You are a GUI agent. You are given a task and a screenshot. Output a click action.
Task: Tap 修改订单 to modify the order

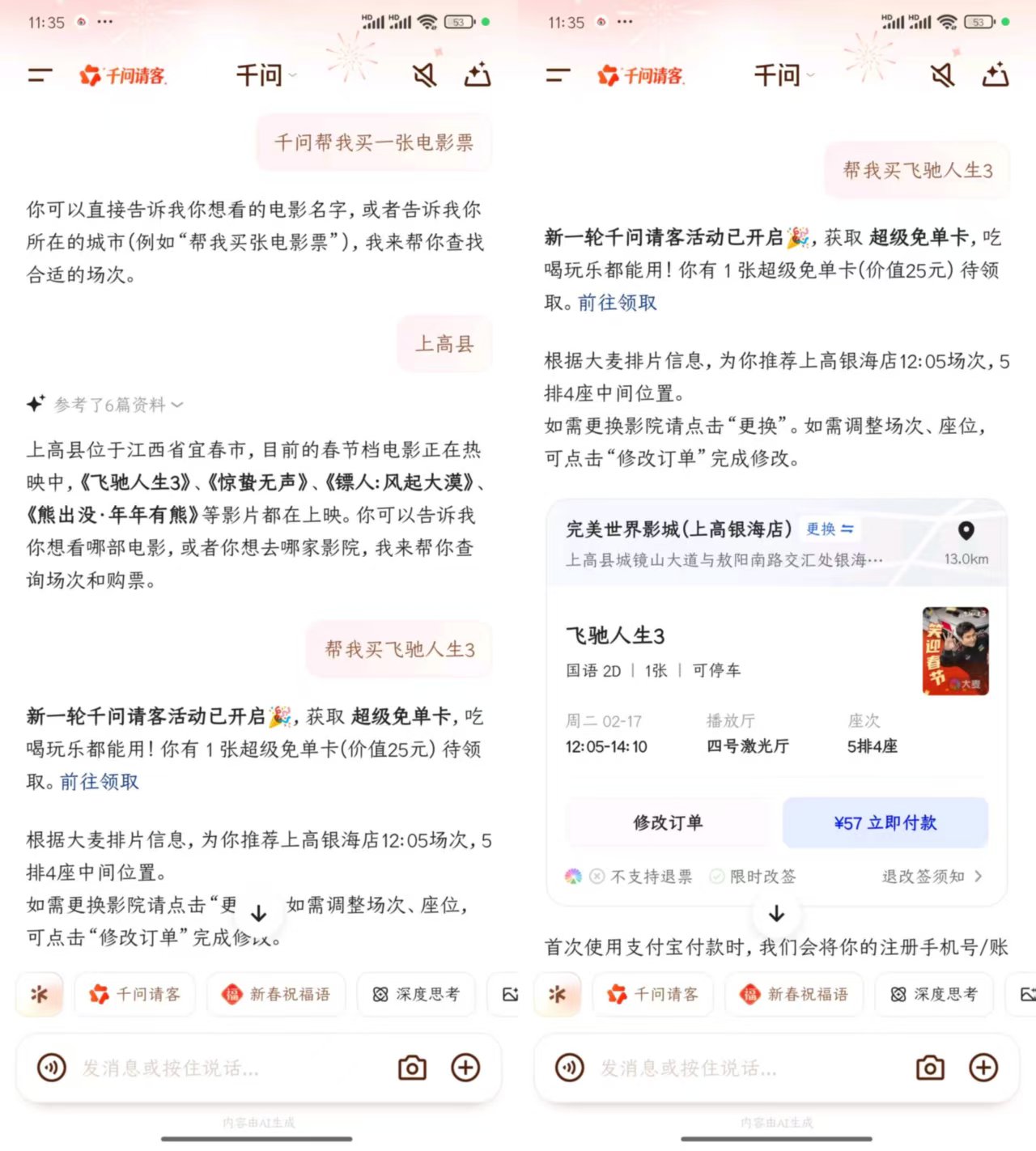point(666,823)
